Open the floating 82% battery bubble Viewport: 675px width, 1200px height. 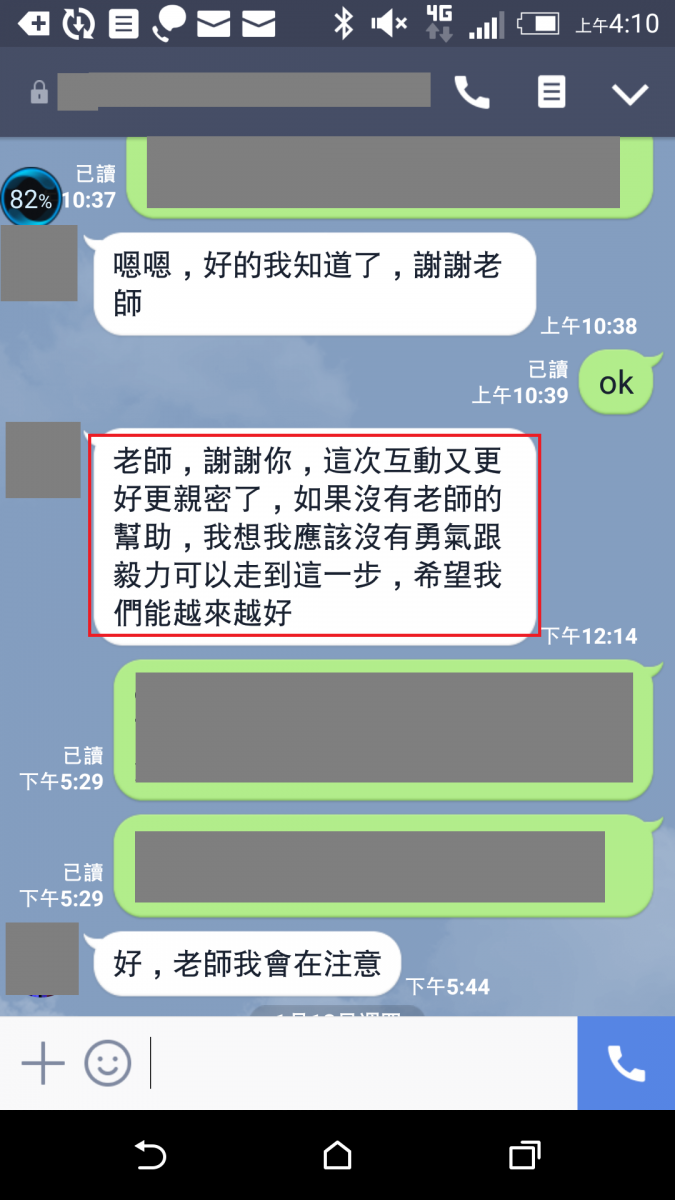pyautogui.click(x=31, y=198)
